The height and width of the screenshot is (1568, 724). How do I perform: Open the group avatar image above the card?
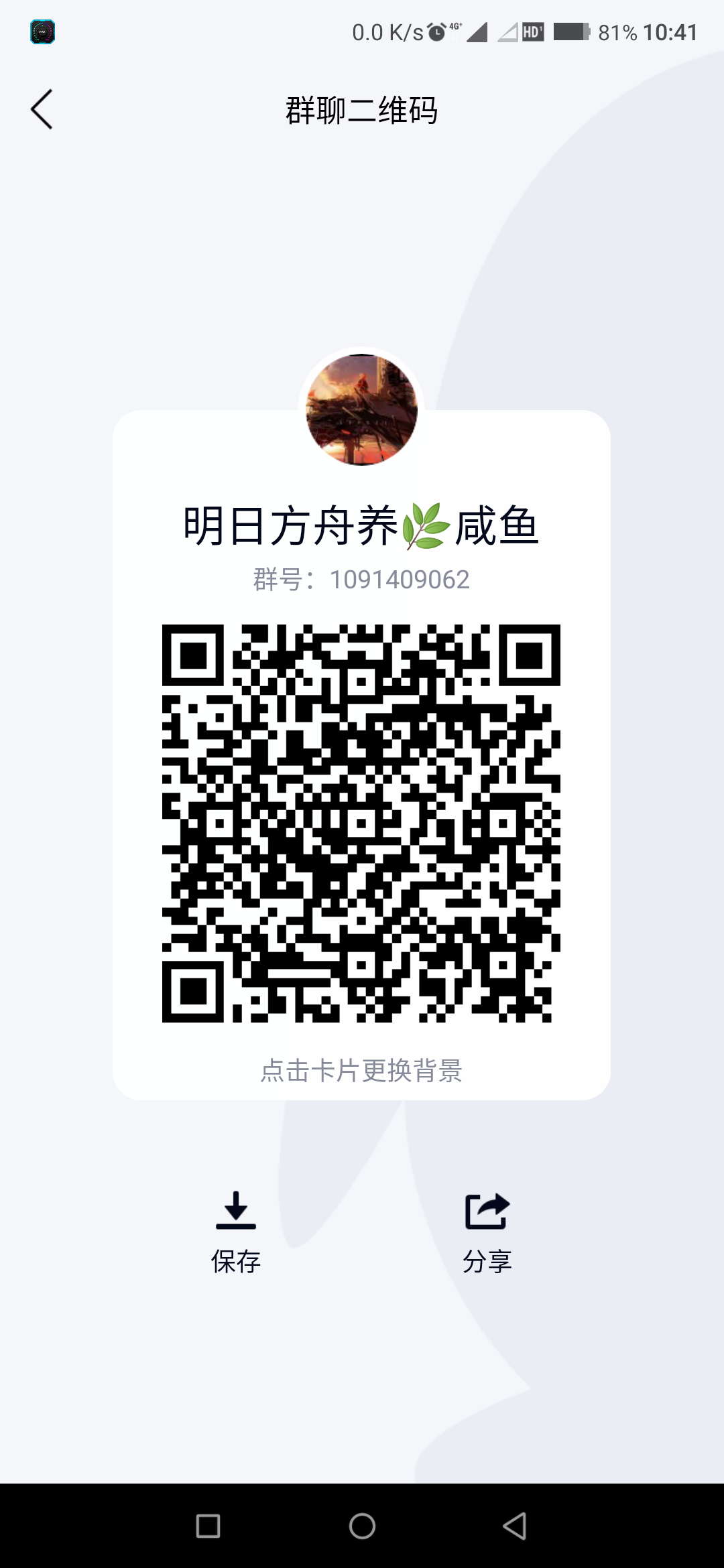tap(361, 409)
